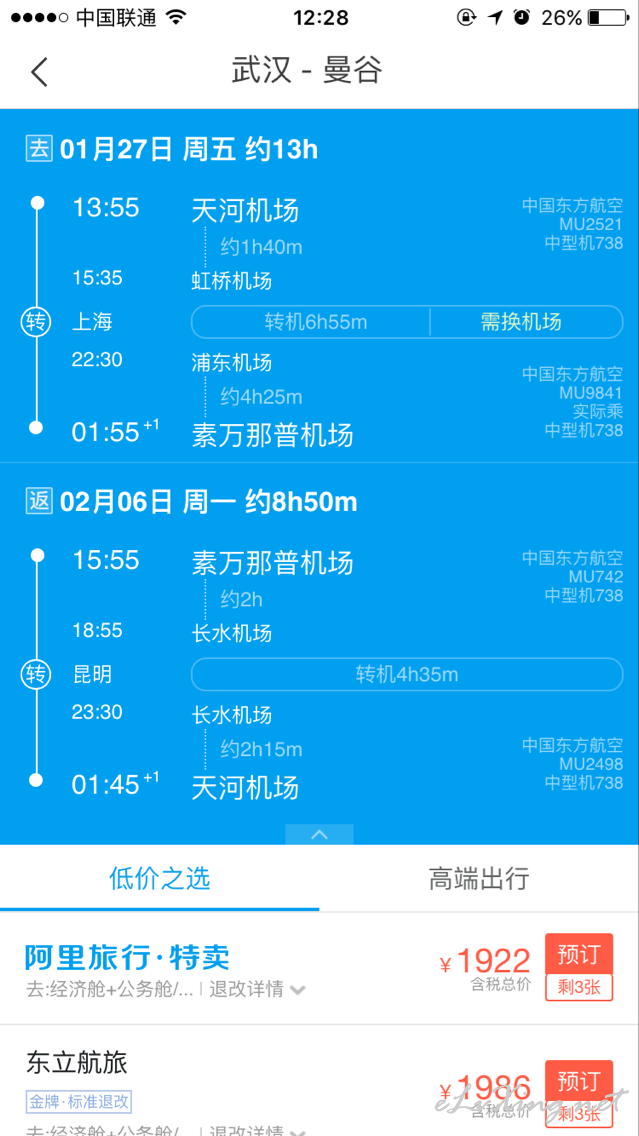The height and width of the screenshot is (1136, 639).
Task: Collapse the flight itinerary details panel
Action: pyautogui.click(x=320, y=835)
